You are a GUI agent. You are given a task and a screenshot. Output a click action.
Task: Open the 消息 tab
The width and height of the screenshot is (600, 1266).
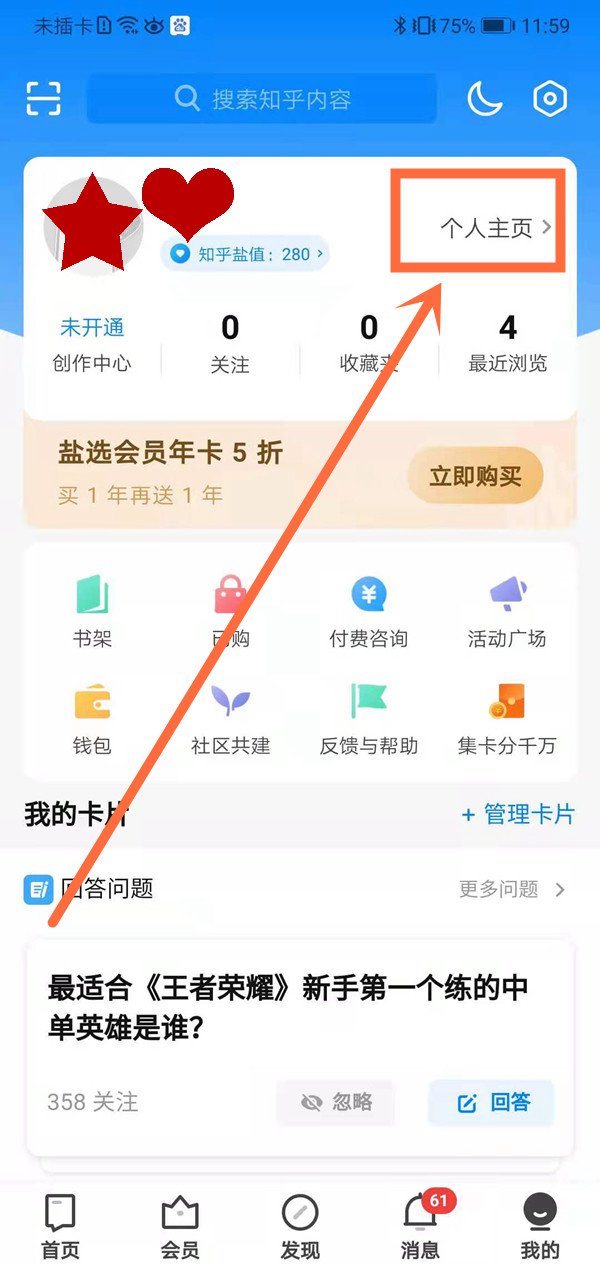point(420,1226)
